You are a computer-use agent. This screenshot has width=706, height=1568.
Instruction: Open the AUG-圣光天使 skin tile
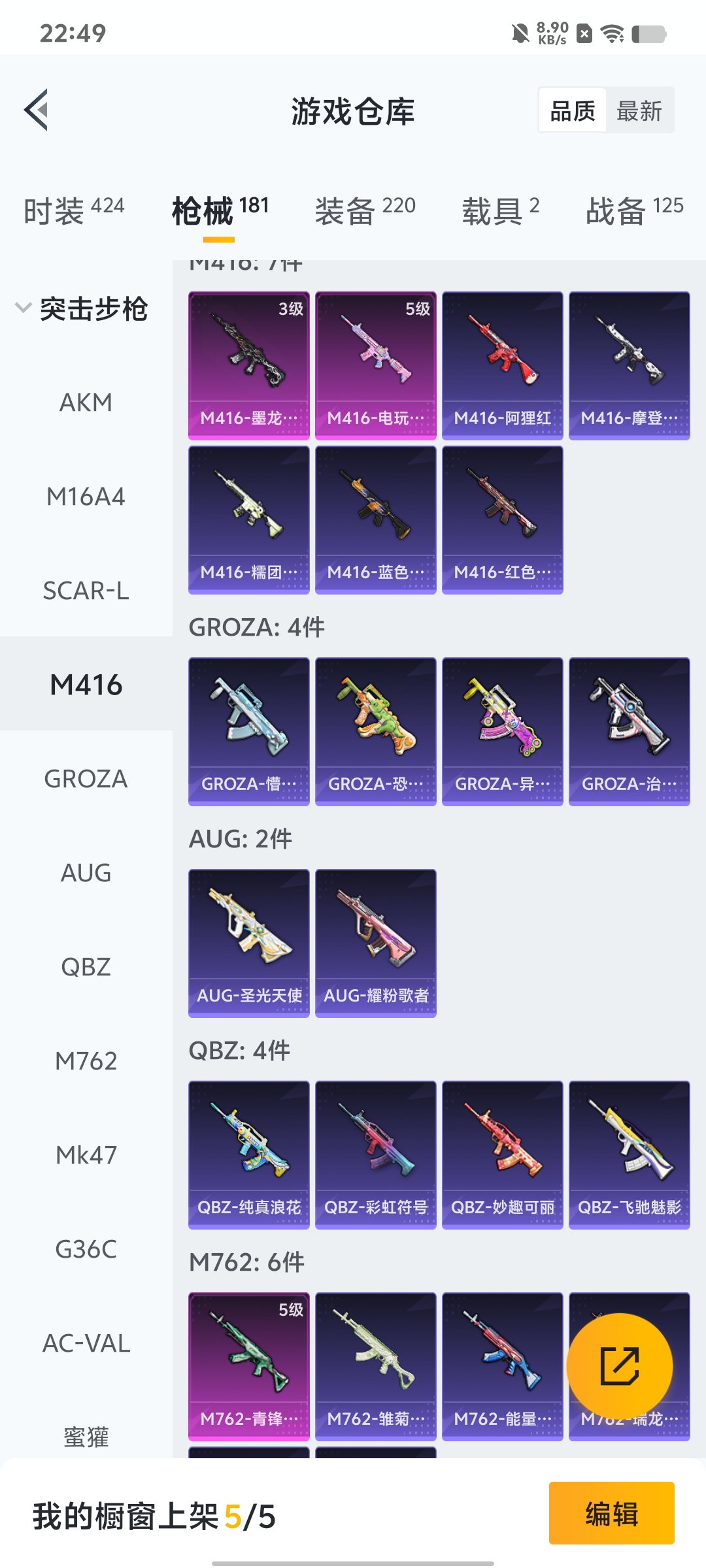point(249,943)
